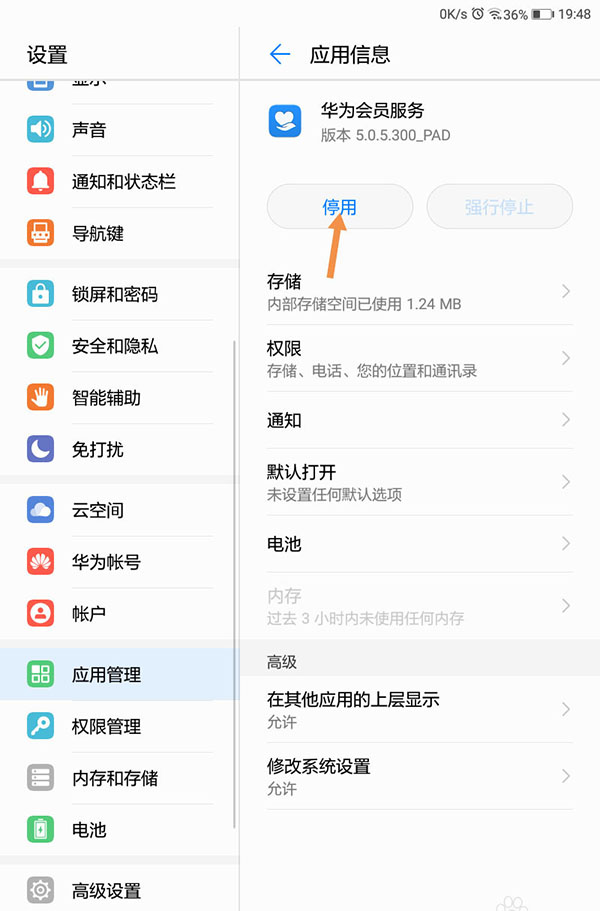Viewport: 600px width, 911px height.
Task: Open the 存储 storage details
Action: 418,292
